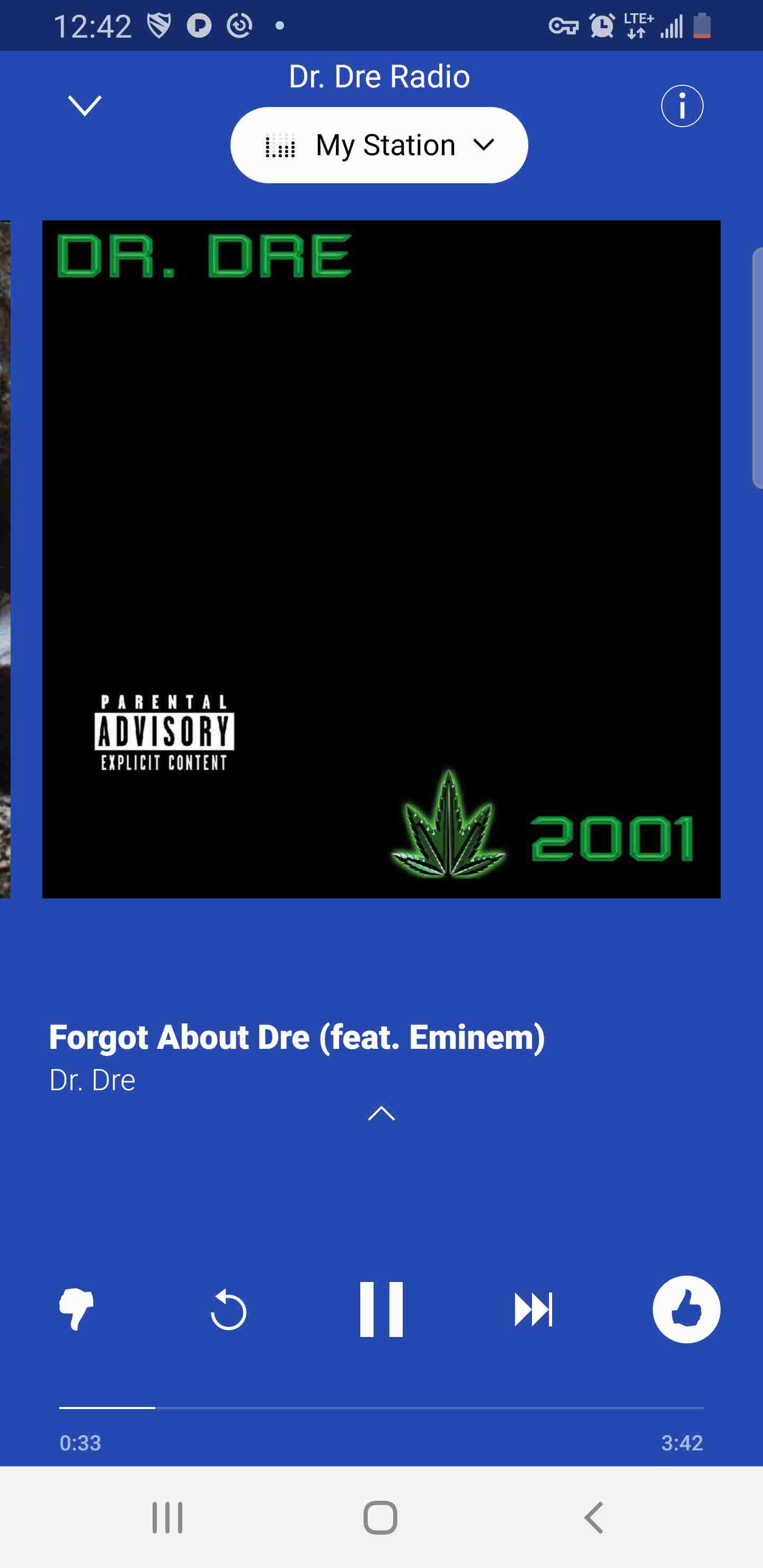This screenshot has height=1568, width=763.
Task: Go back using system navigation bar
Action: [x=594, y=1517]
